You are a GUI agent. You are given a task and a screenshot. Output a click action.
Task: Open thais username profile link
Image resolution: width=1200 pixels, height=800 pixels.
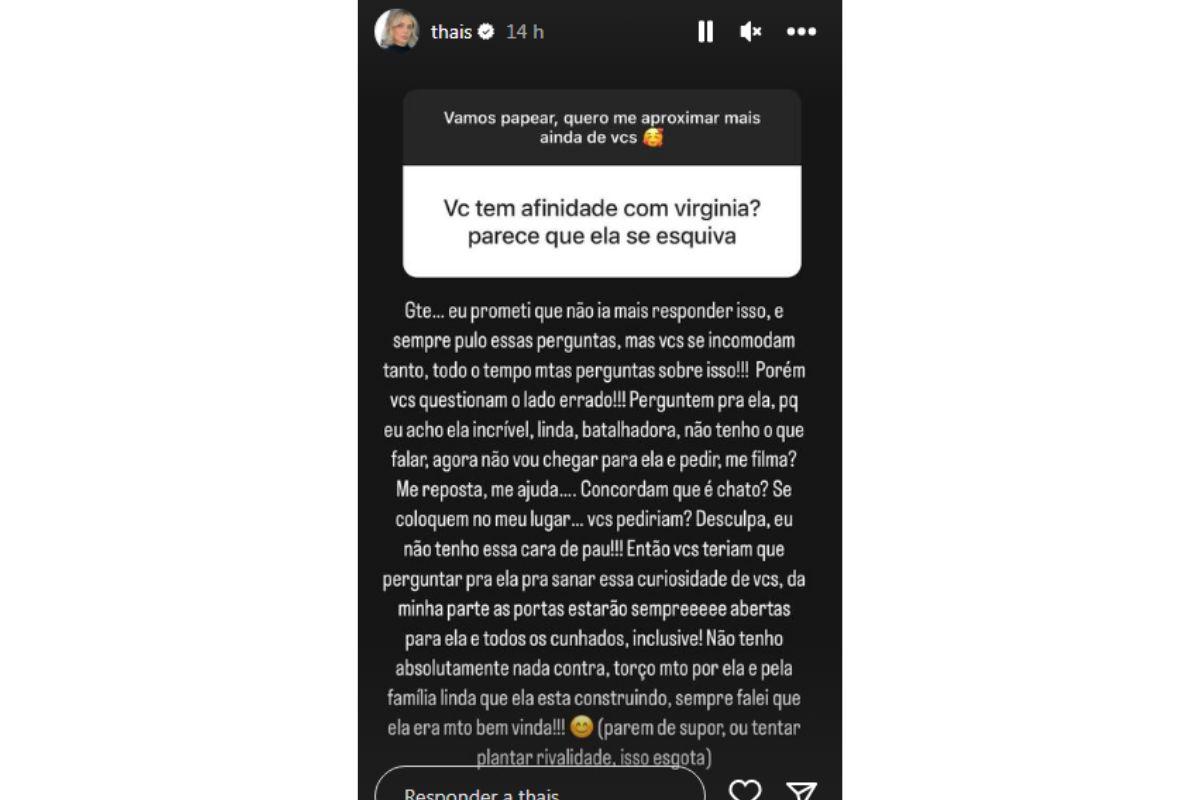[x=451, y=32]
